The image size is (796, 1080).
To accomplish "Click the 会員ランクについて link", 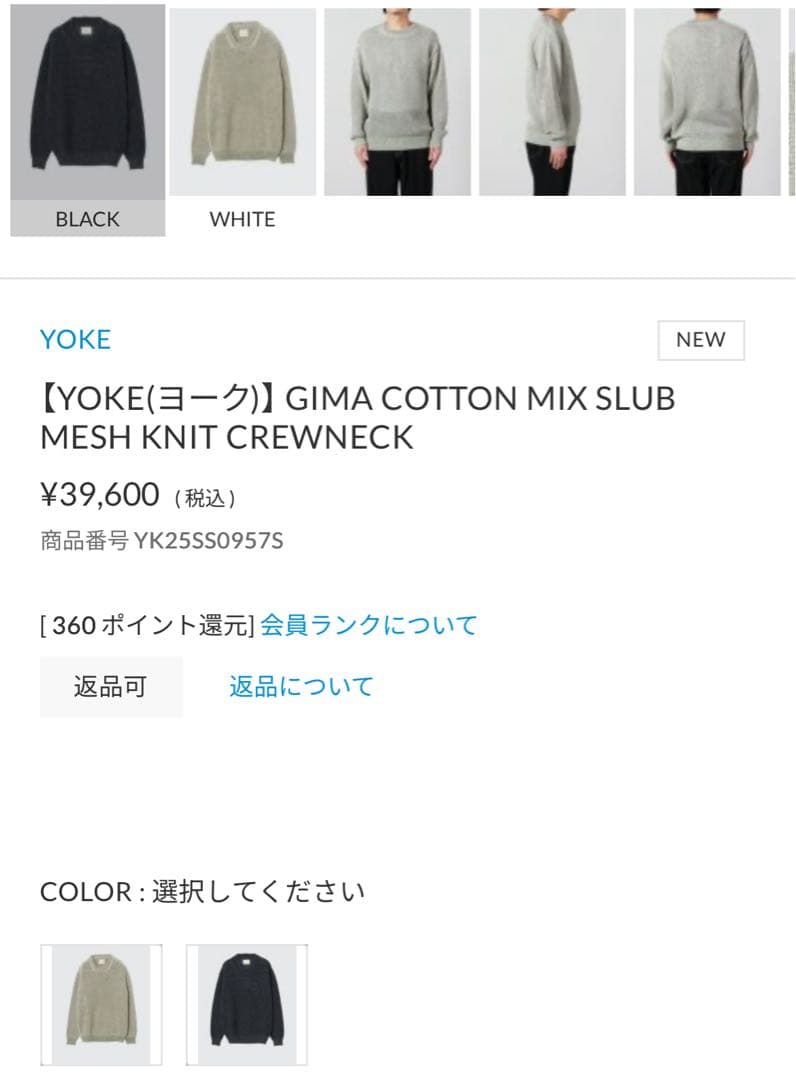I will pos(369,625).
